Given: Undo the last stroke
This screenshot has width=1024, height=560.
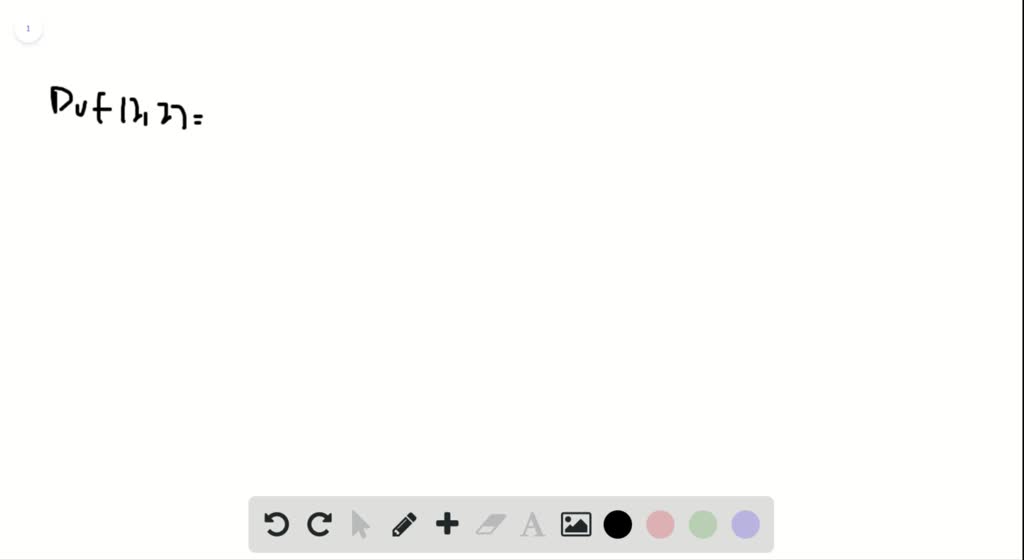Looking at the screenshot, I should click(277, 524).
